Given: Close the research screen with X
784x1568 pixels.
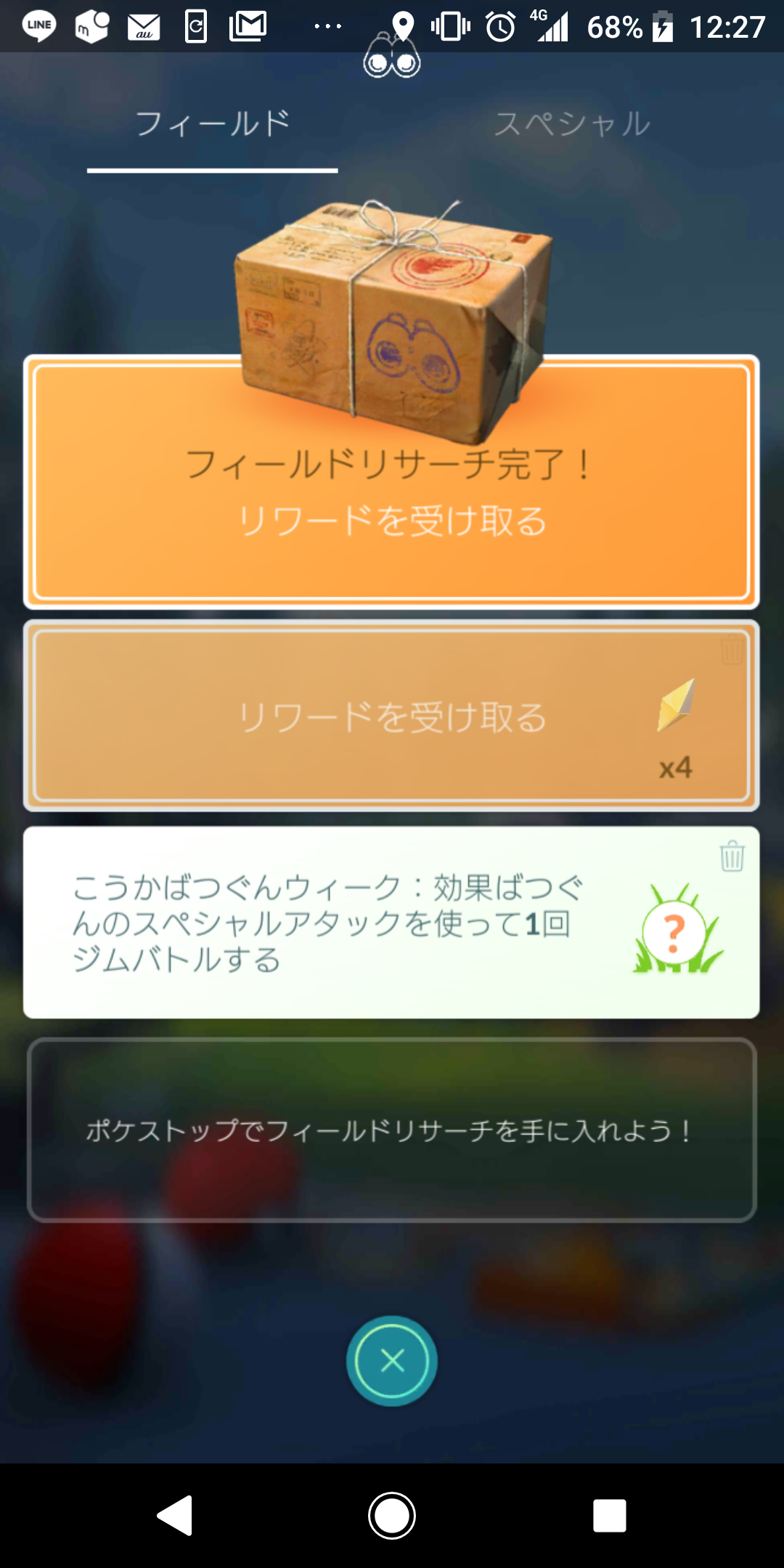Looking at the screenshot, I should tap(392, 1360).
